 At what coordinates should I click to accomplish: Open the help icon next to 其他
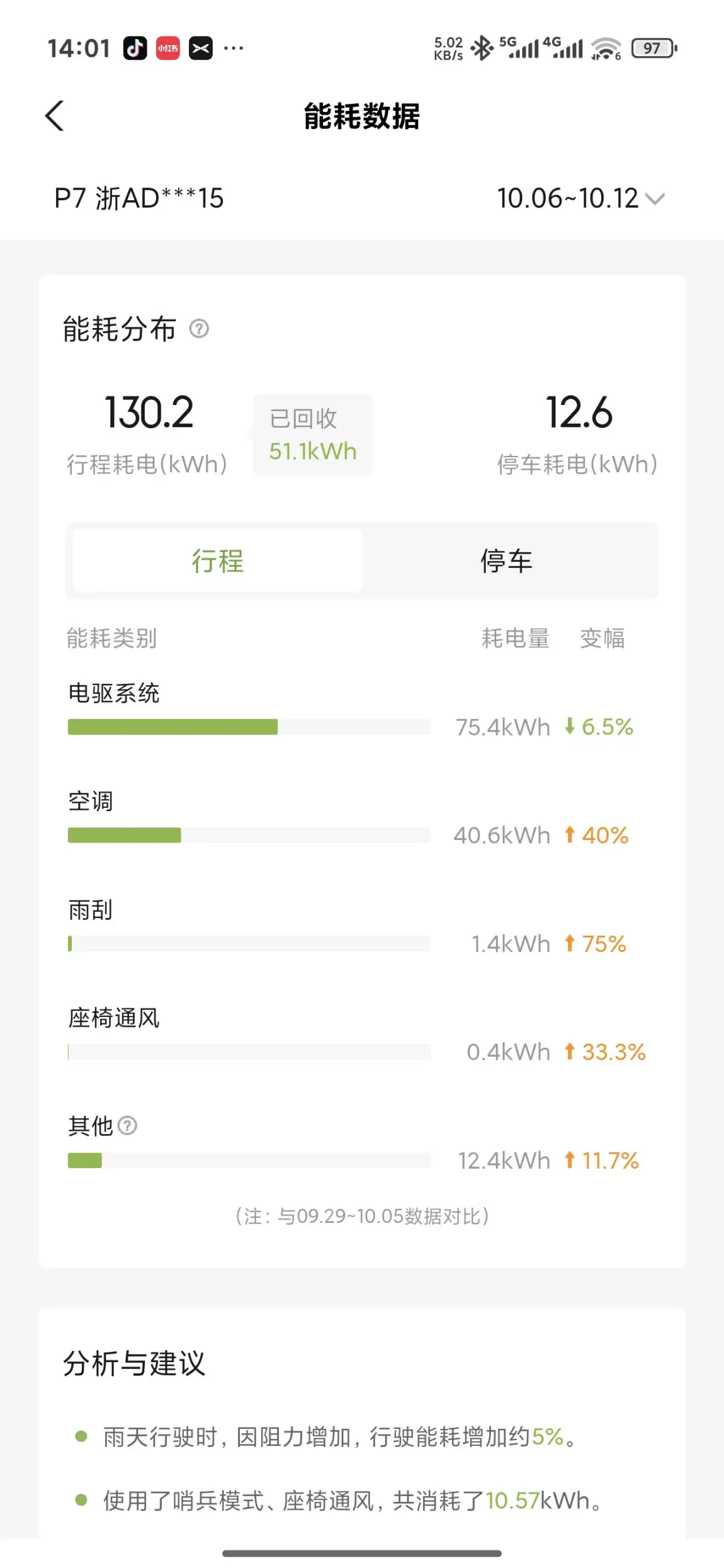coord(128,1125)
